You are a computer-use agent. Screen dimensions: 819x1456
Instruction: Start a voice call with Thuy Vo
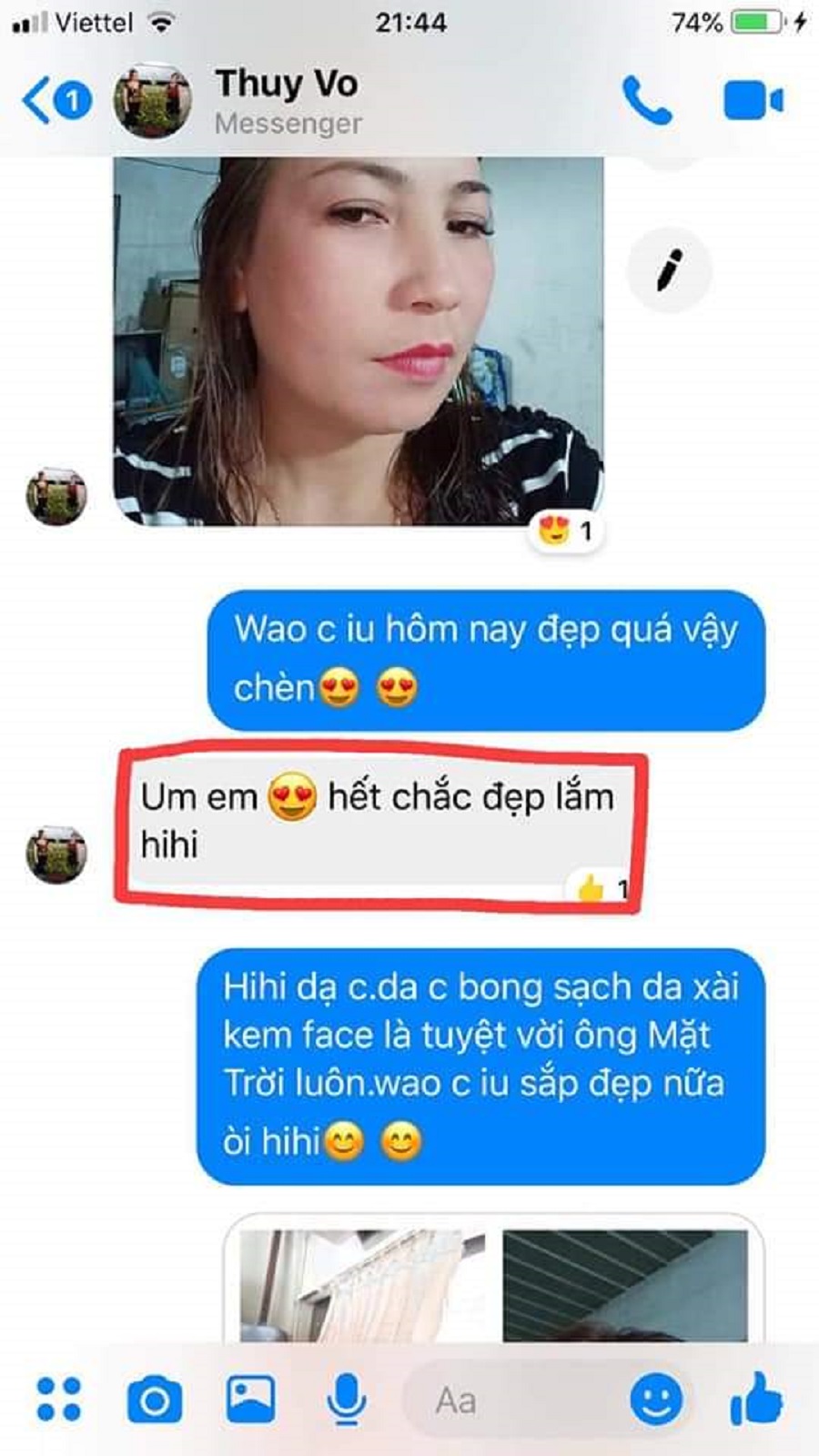[646, 100]
